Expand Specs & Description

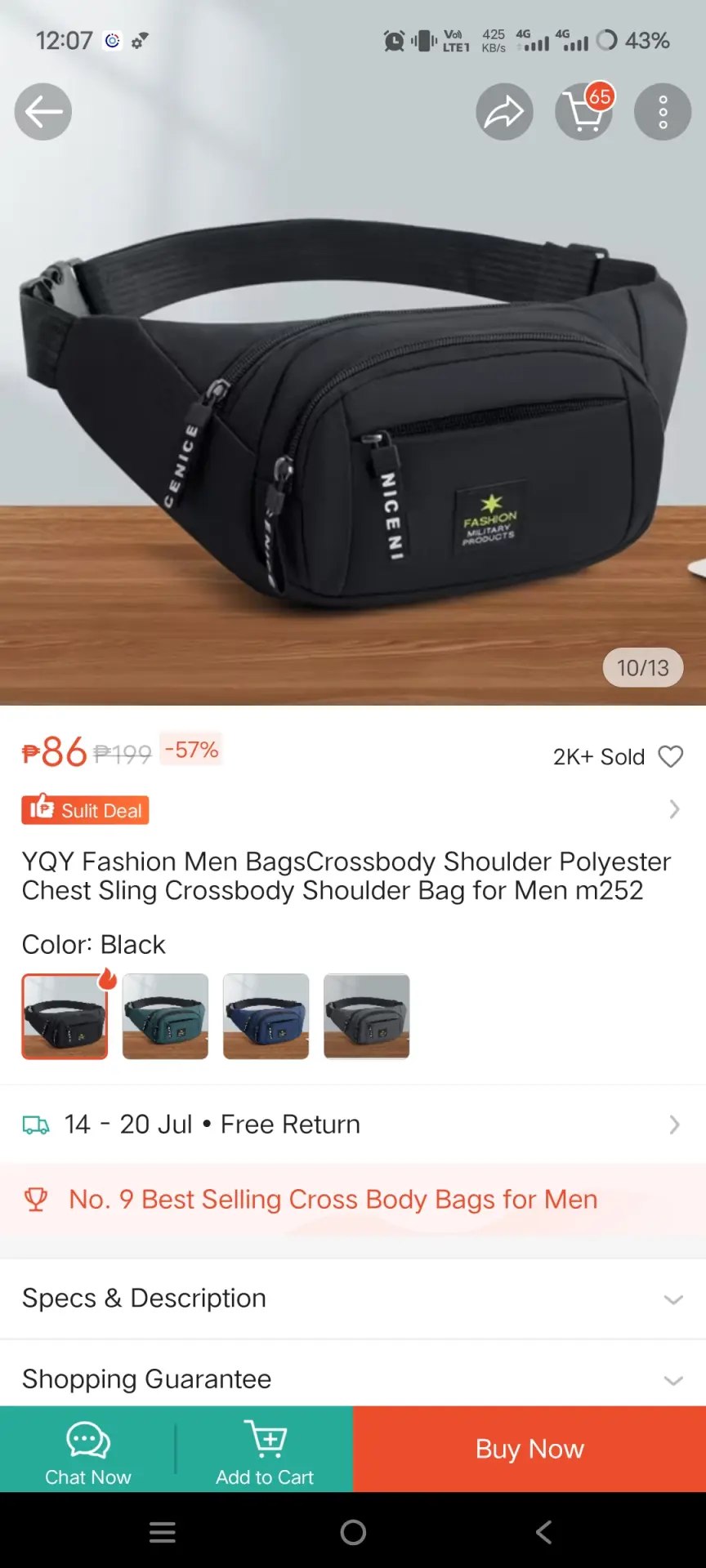pyautogui.click(x=353, y=1298)
